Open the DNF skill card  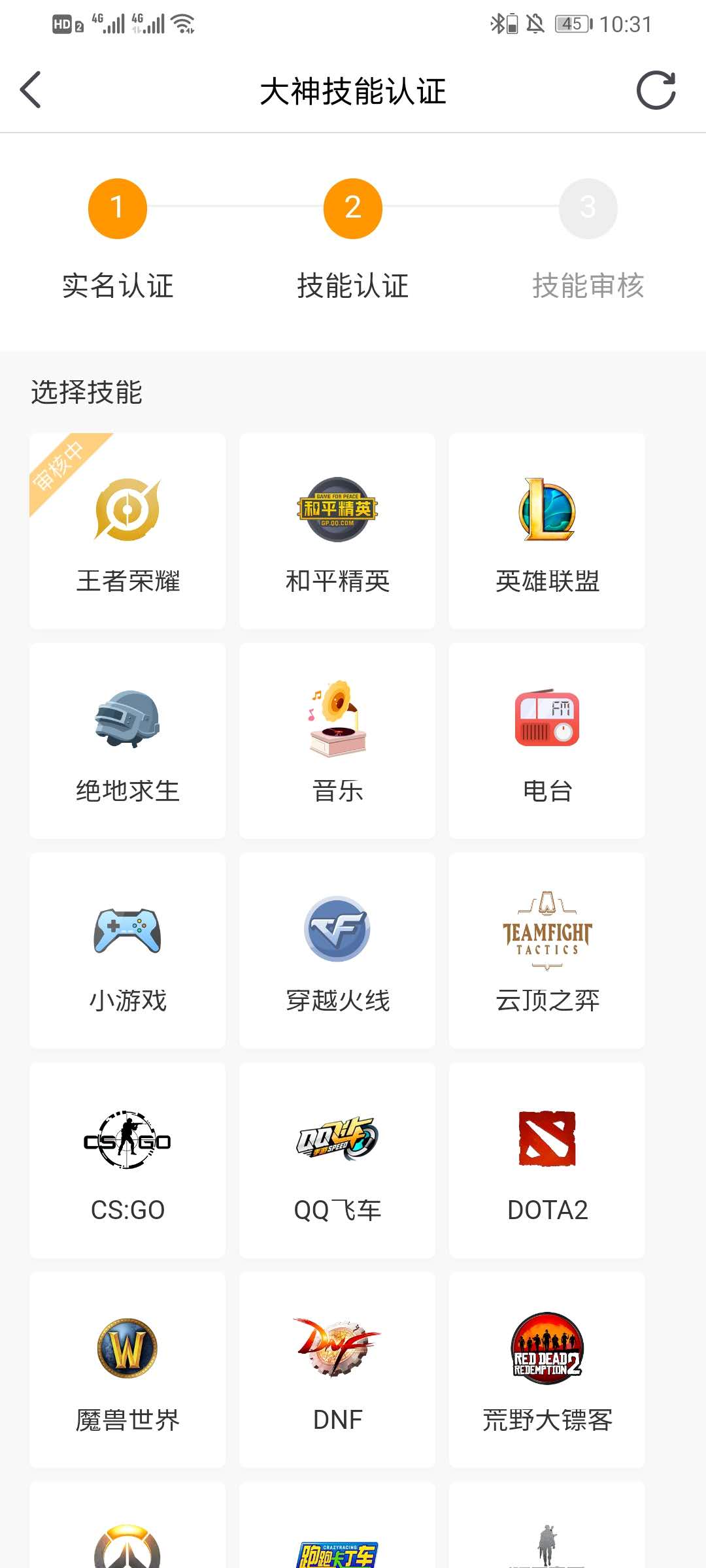[x=337, y=1370]
